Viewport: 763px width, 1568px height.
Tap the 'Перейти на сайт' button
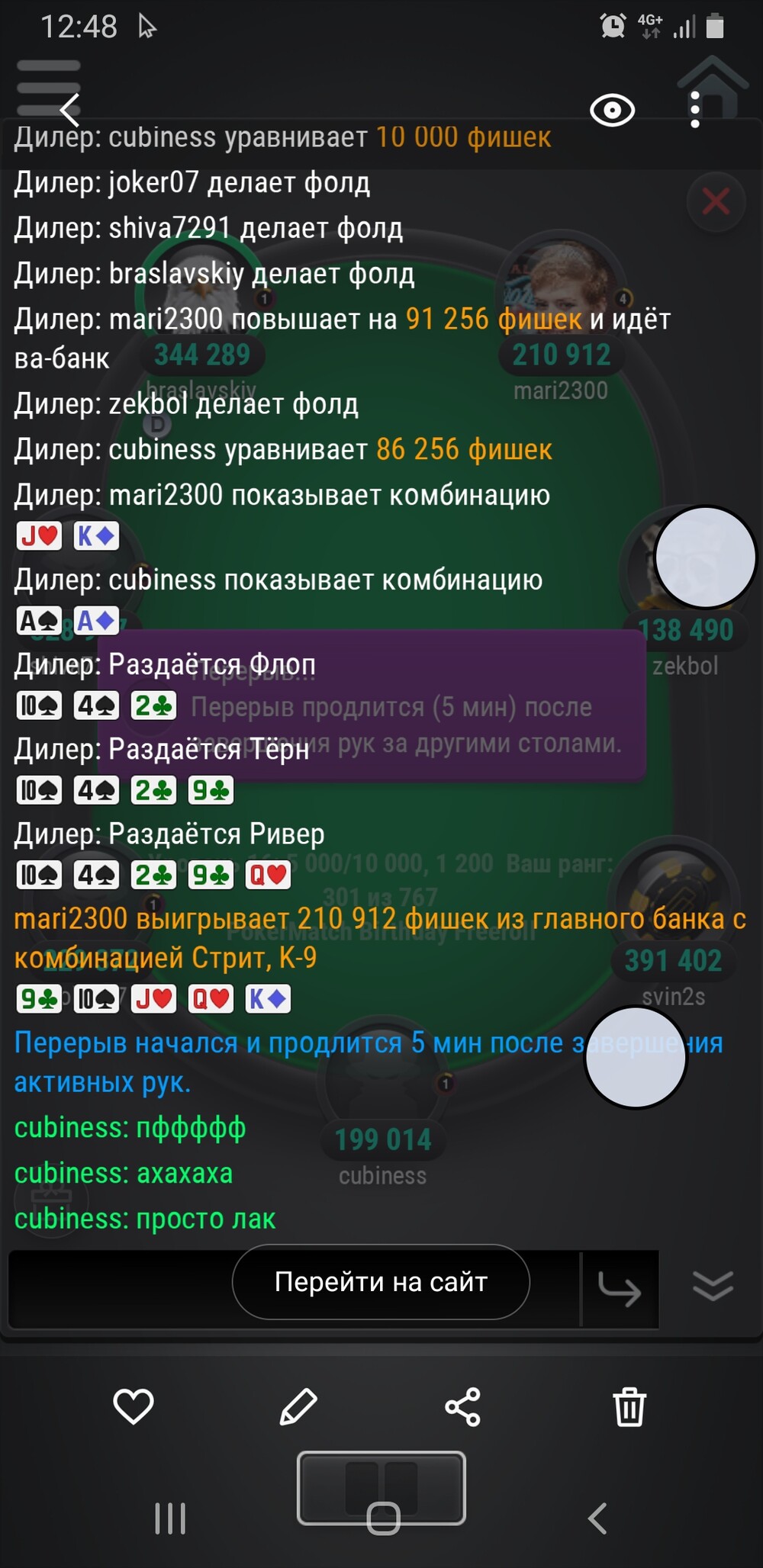click(x=381, y=1282)
